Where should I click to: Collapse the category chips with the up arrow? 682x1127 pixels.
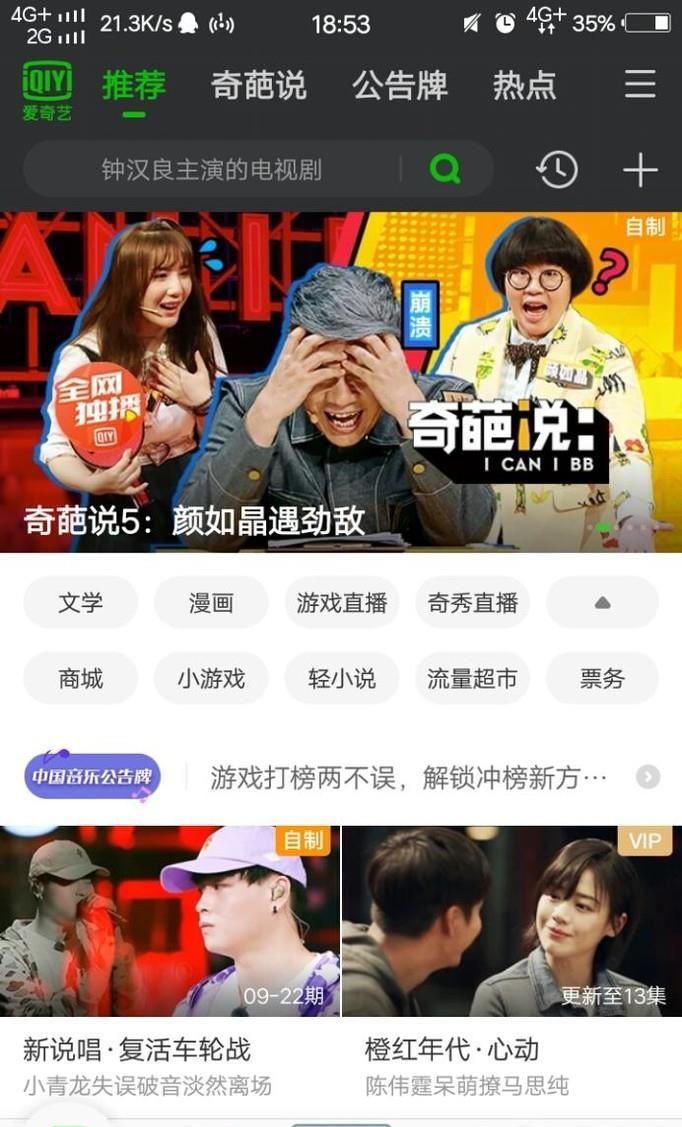(x=602, y=603)
